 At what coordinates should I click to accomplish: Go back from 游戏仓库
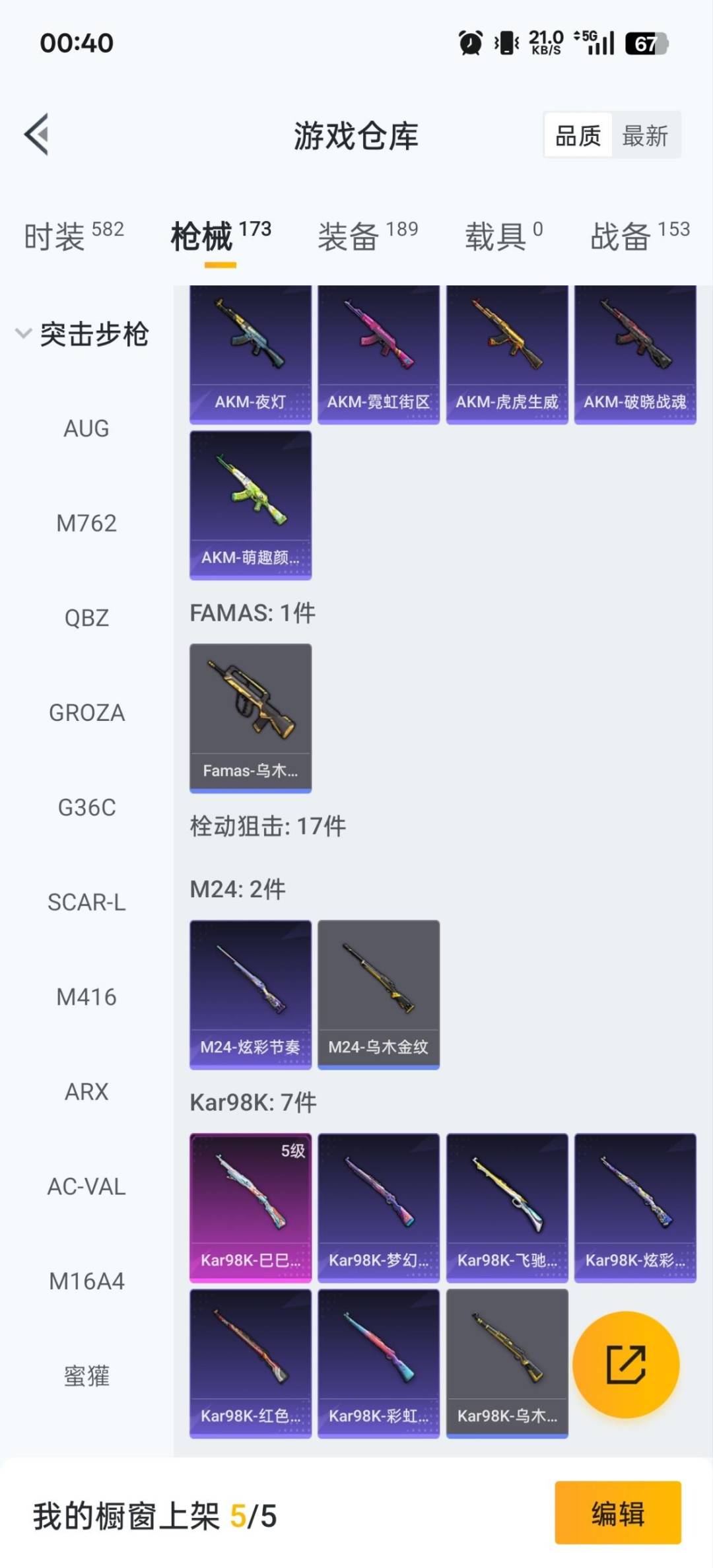37,135
